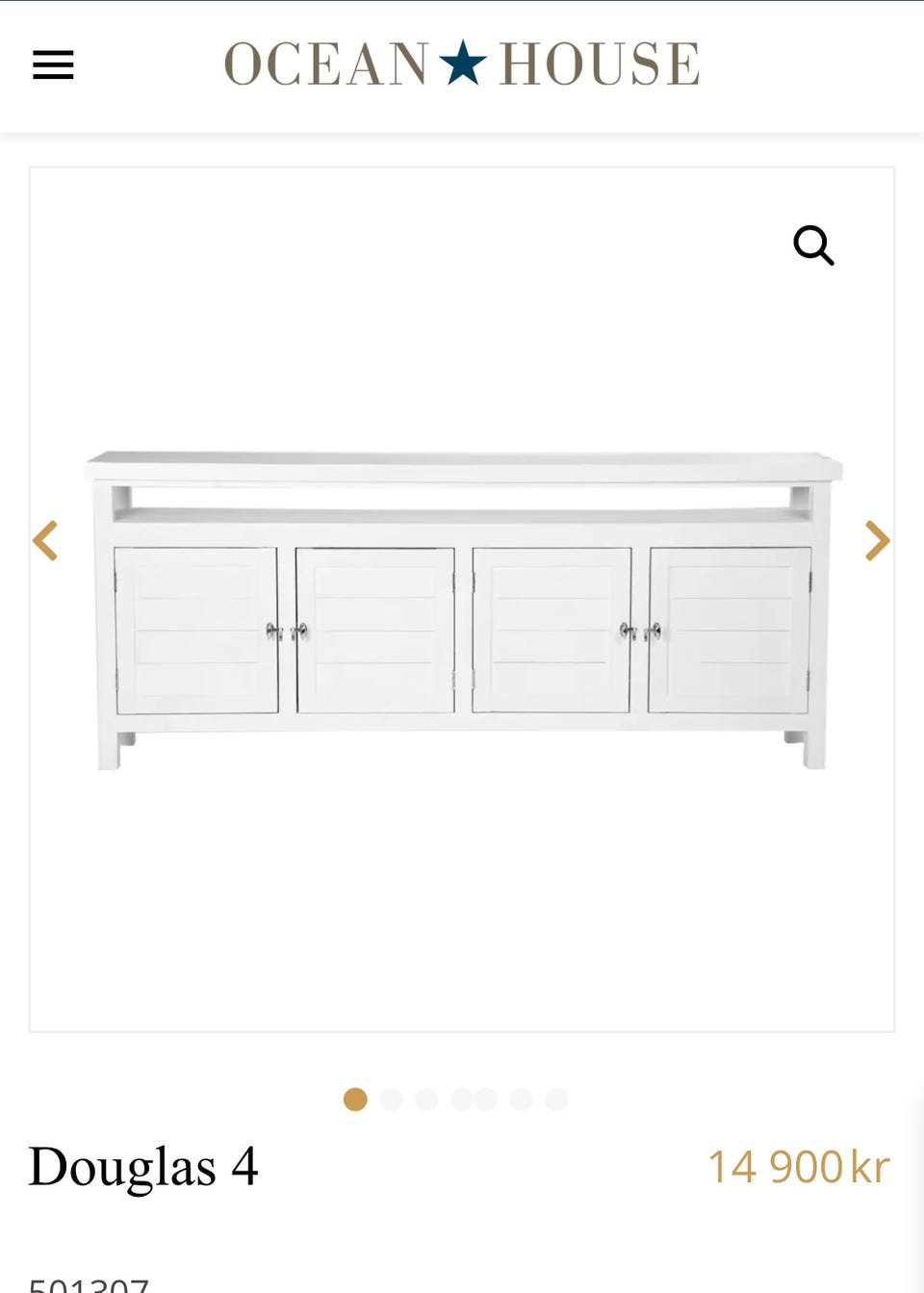This screenshot has width=924, height=1293.
Task: Jump to the last image dot
Action: [556, 1099]
